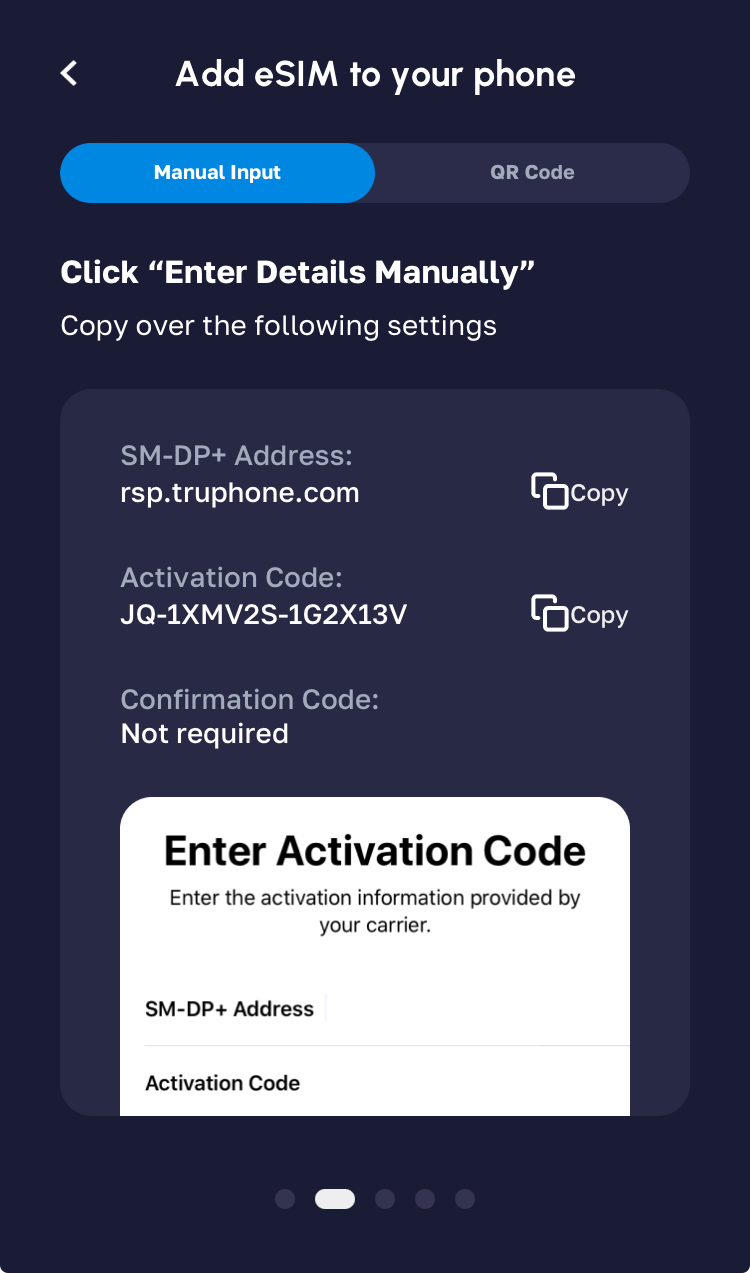Switch to the QR Code tab

(532, 173)
